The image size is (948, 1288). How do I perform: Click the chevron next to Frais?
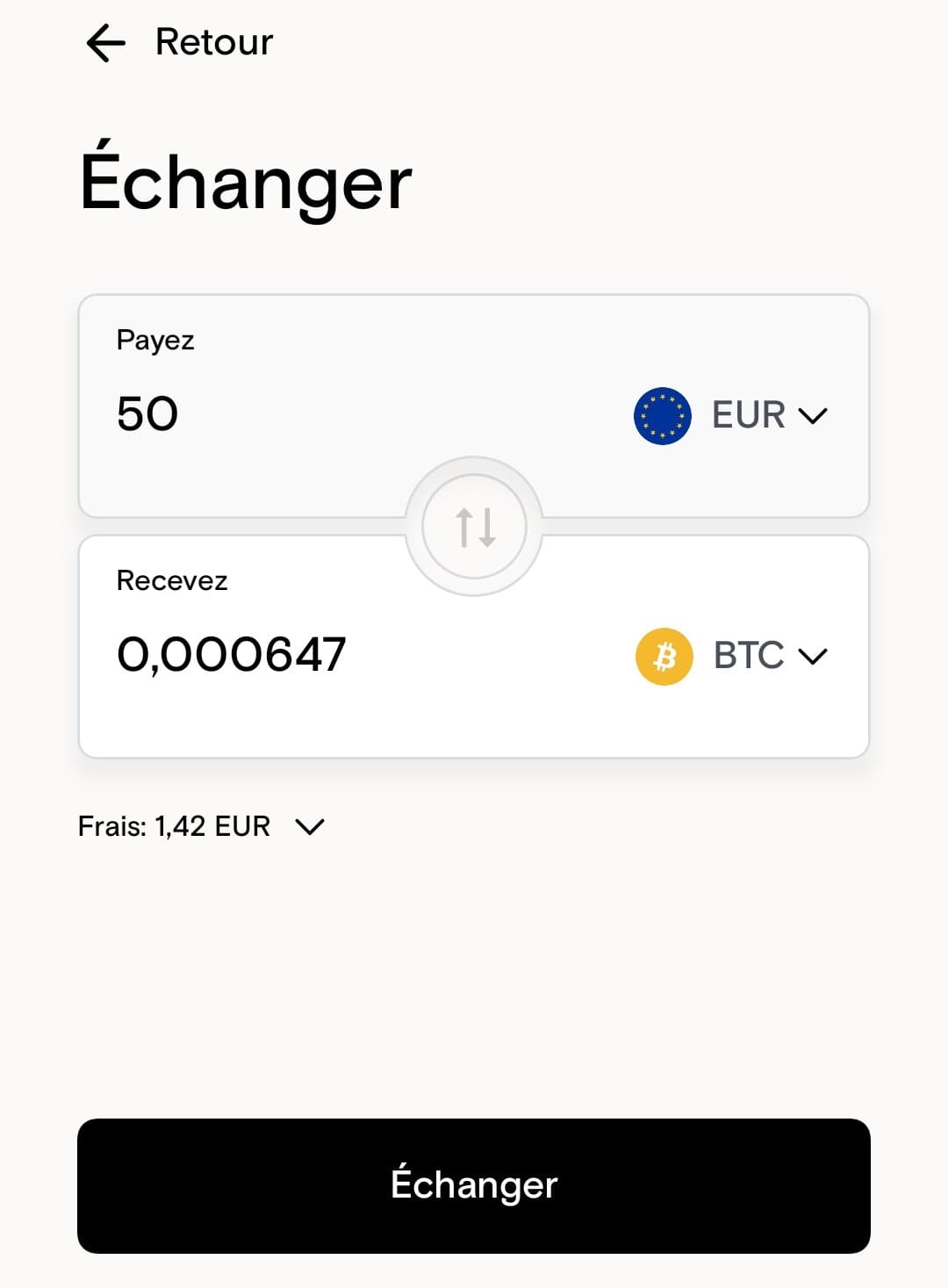point(309,826)
